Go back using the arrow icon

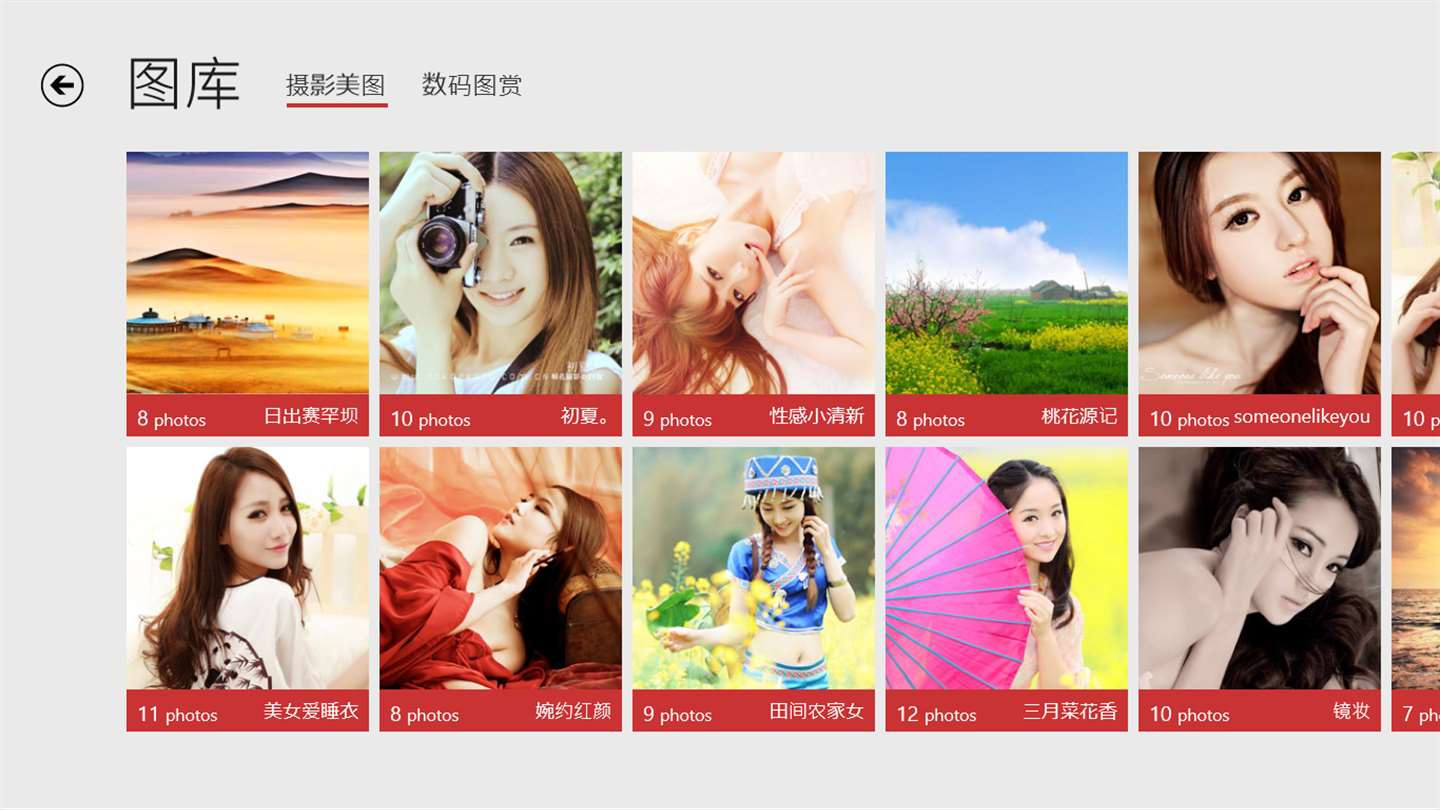coord(62,86)
